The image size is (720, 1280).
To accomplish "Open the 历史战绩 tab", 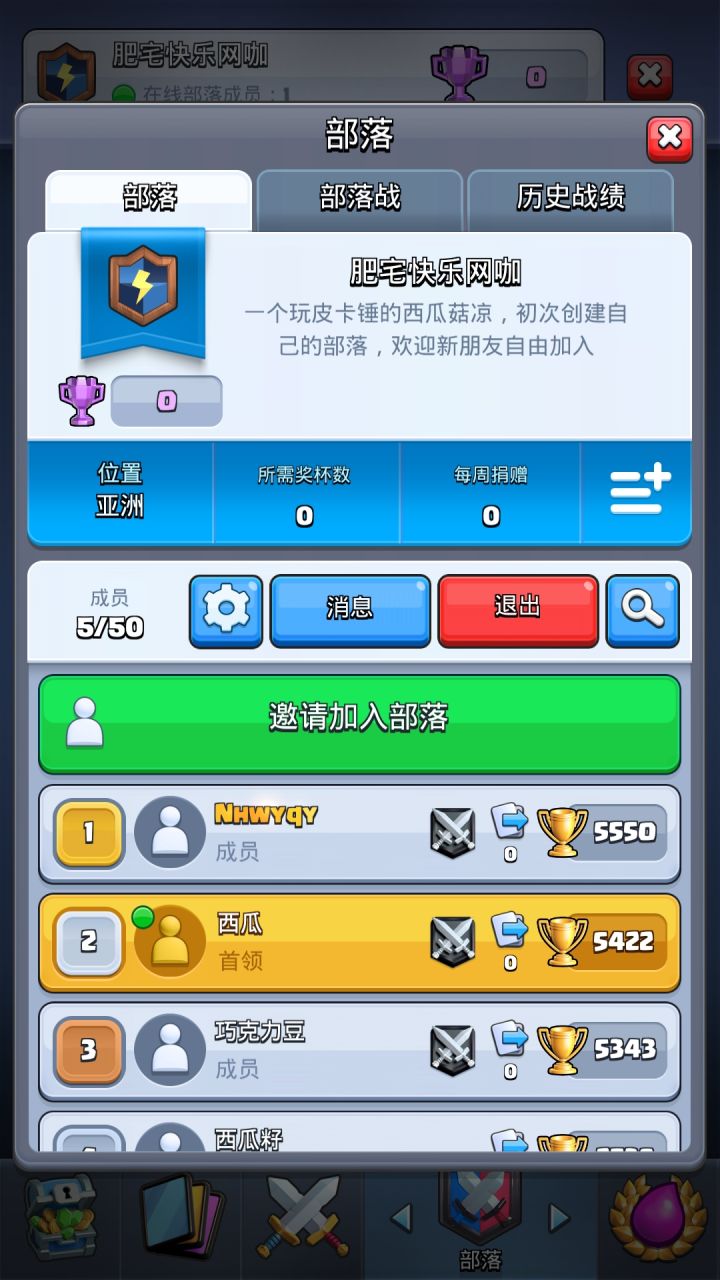I will (573, 198).
